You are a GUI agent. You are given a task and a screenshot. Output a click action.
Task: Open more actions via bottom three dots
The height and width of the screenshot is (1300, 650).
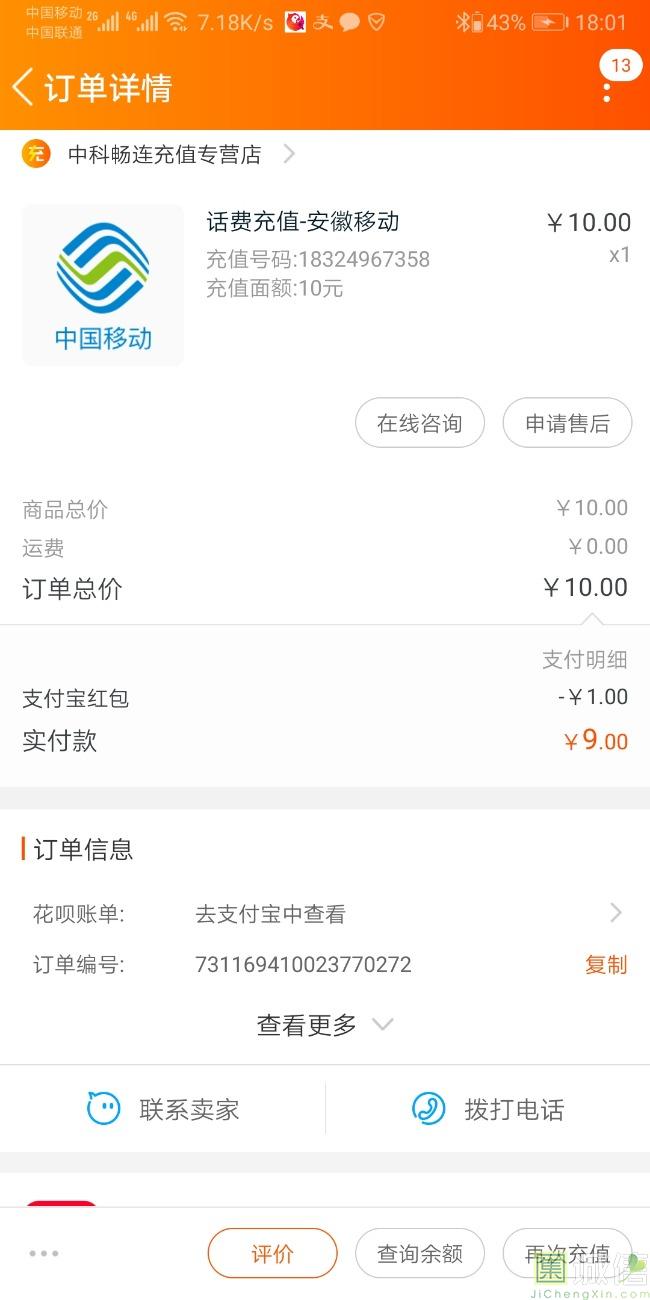pyautogui.click(x=44, y=1253)
